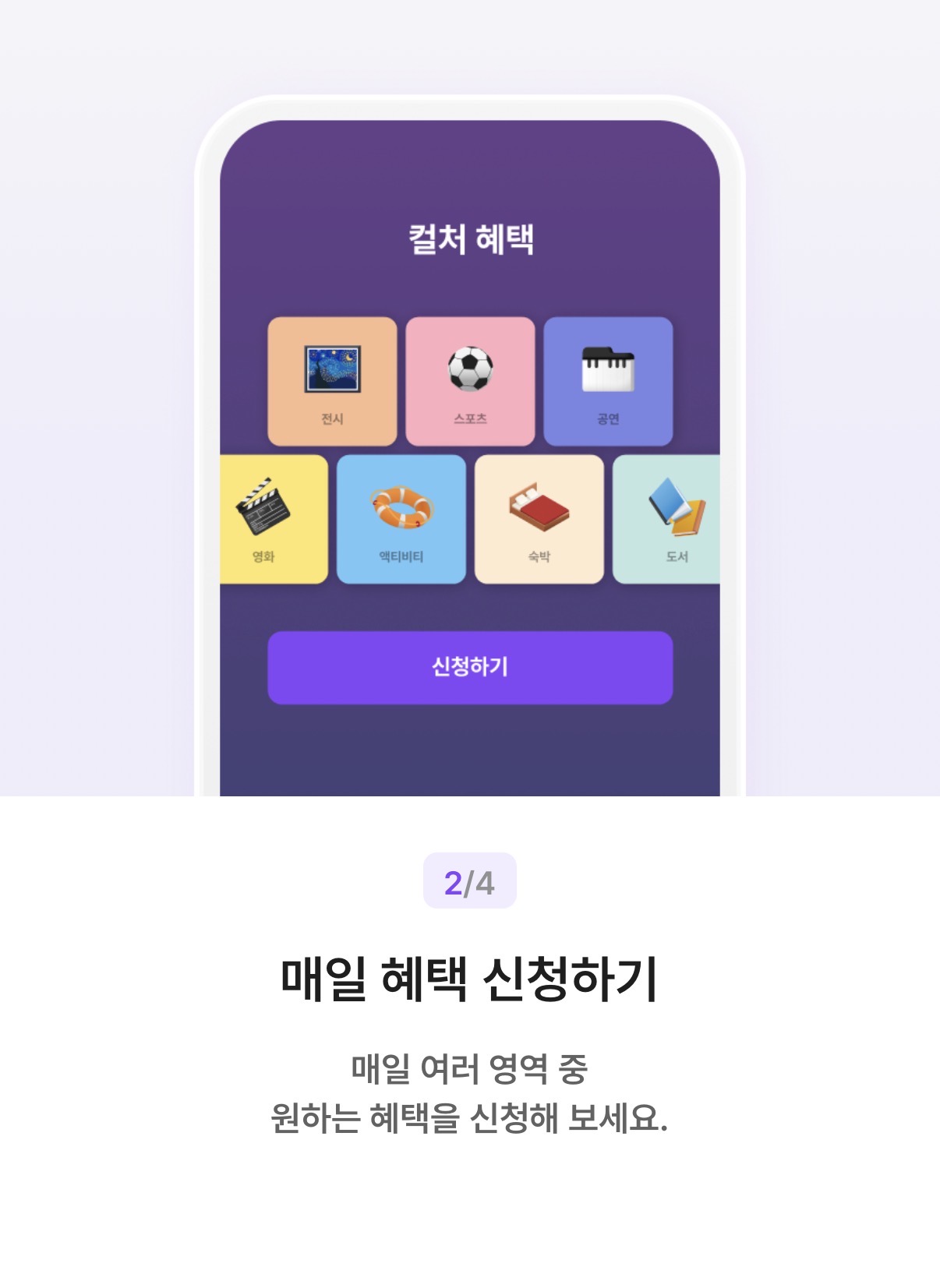Select the 도서 books icon
Viewport: 940px width, 1288px height.
click(x=675, y=506)
